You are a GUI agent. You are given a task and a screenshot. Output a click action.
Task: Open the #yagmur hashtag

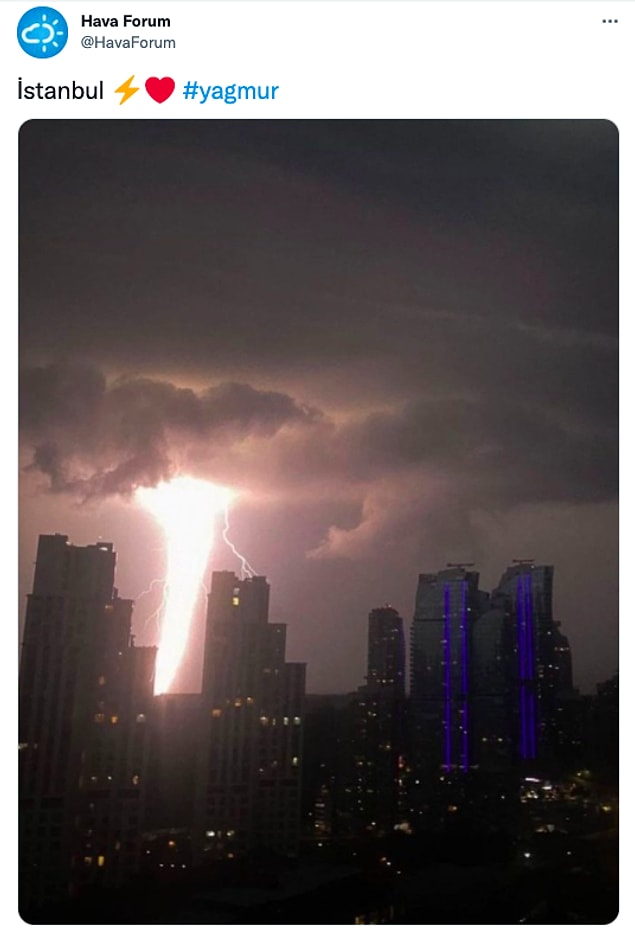pos(230,91)
